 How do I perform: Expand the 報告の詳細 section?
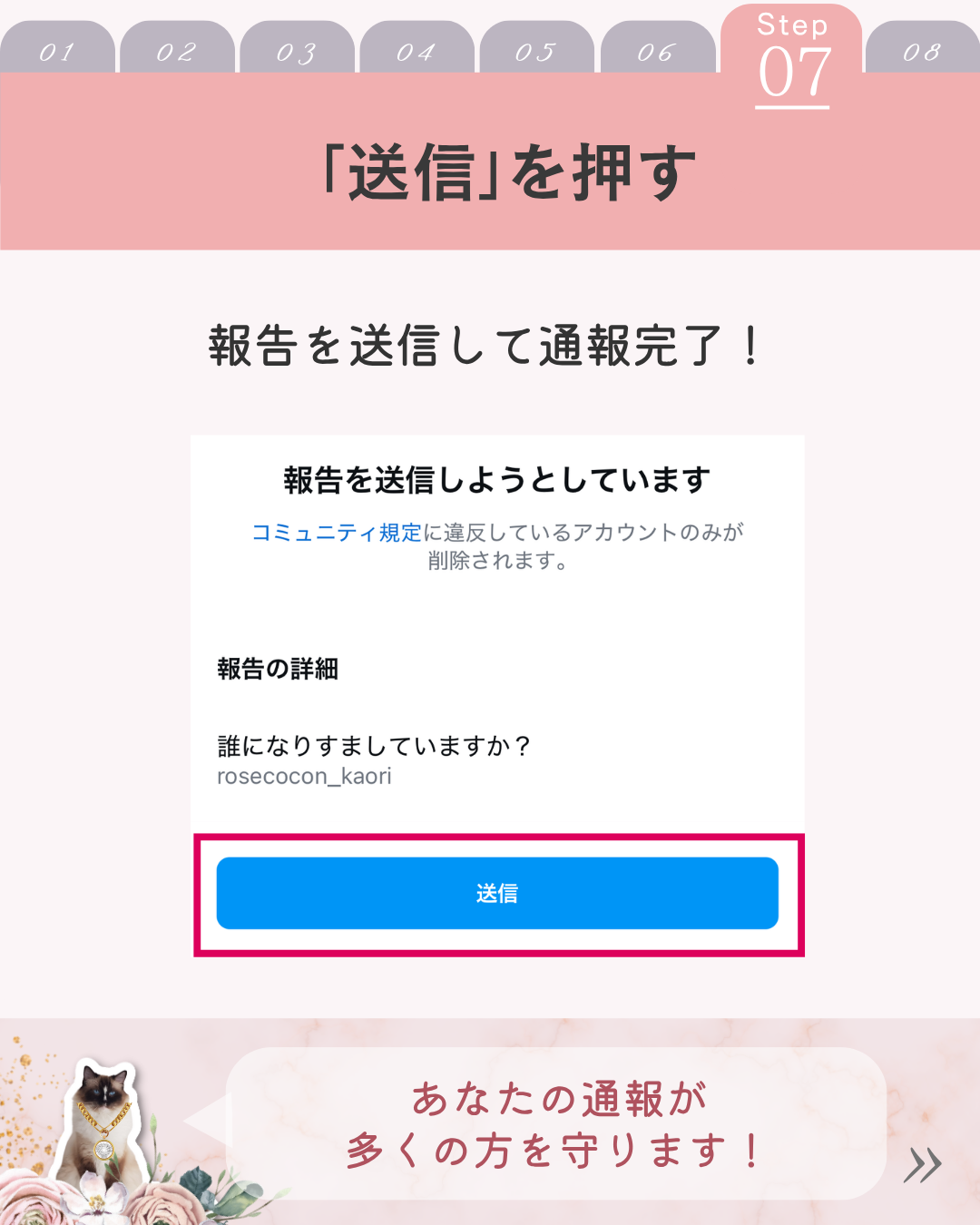(x=277, y=669)
